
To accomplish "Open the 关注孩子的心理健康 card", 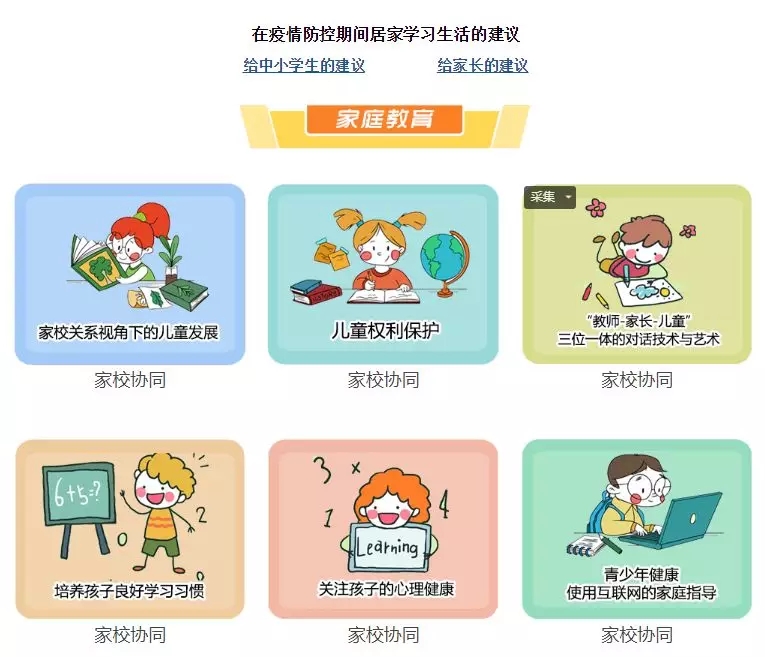I will pos(383,529).
